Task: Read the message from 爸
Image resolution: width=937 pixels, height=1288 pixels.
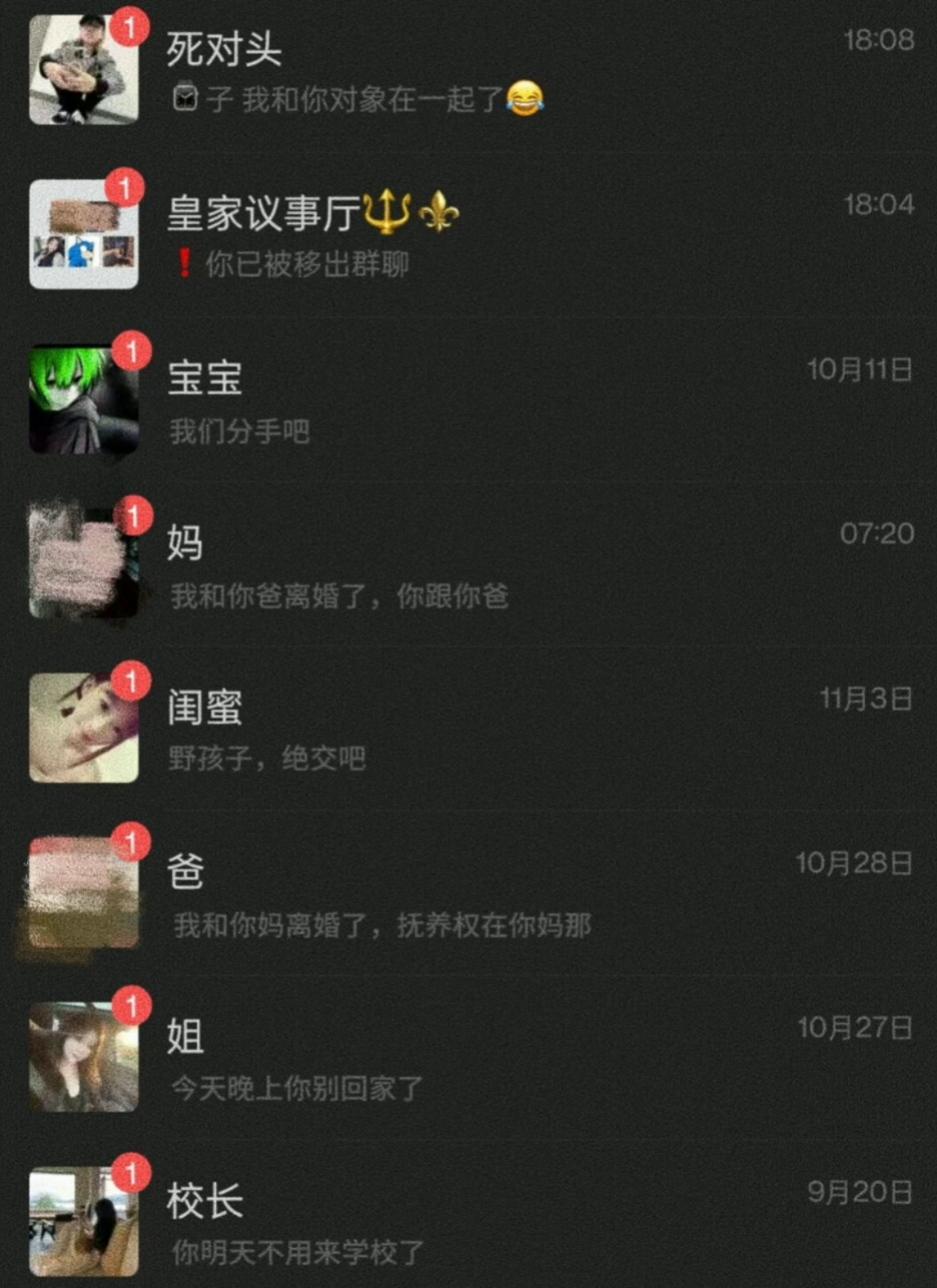Action: point(468,895)
